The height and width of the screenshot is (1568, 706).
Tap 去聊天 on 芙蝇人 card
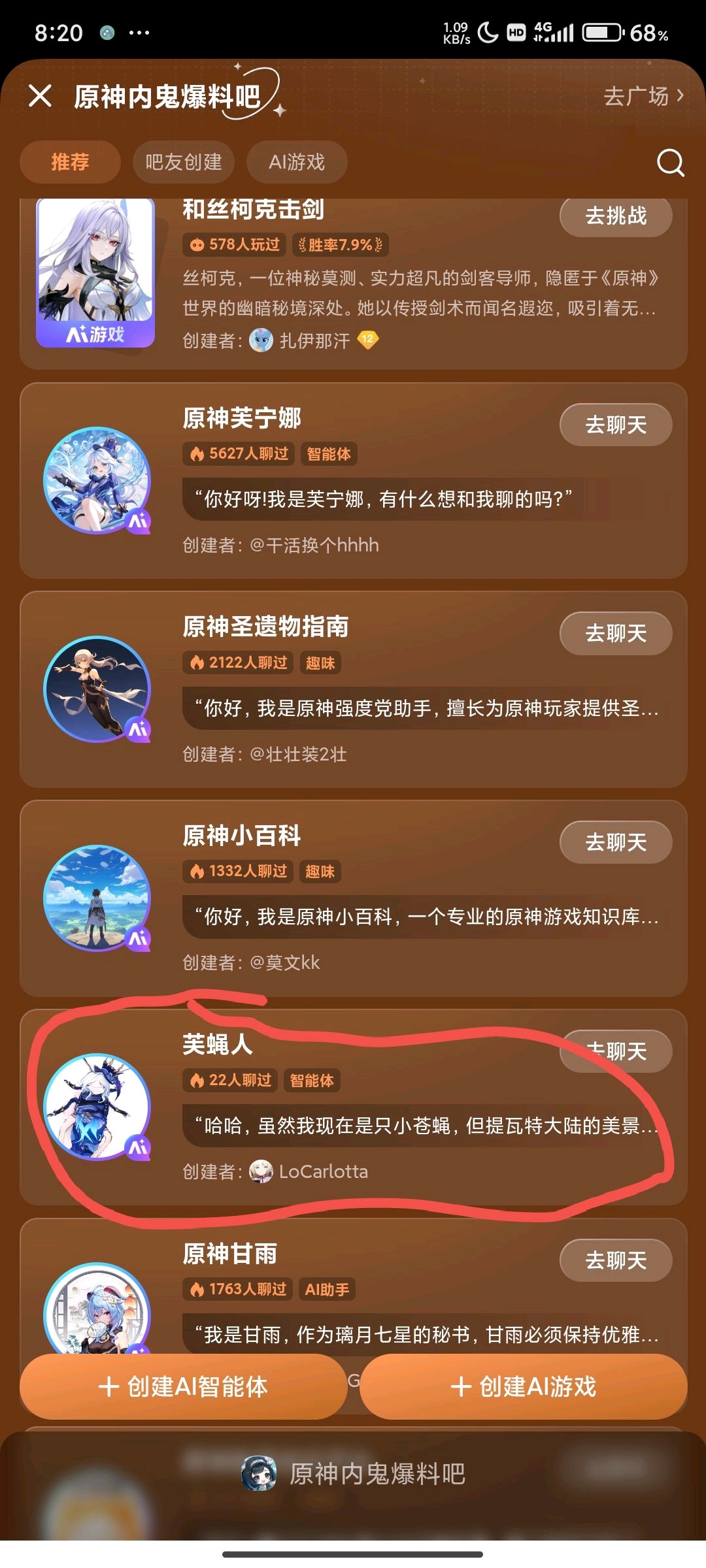pos(615,1051)
